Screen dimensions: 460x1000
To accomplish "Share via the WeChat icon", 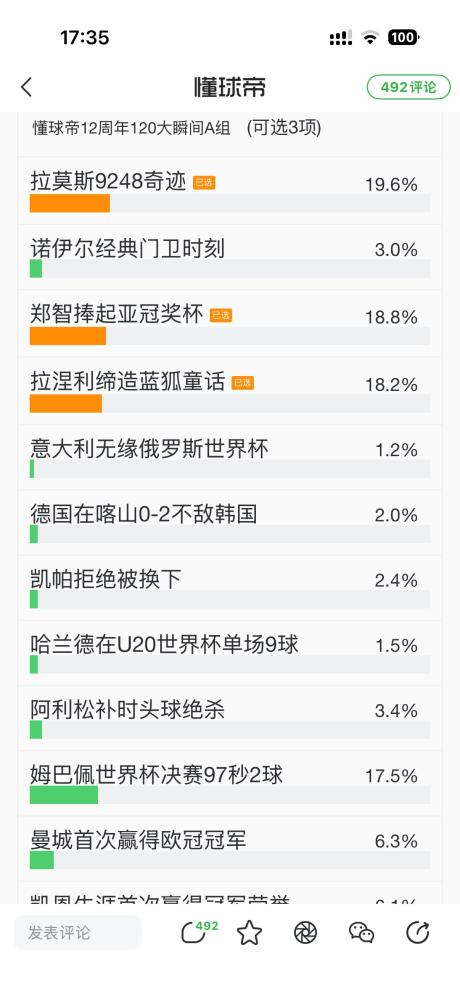I will tap(362, 933).
